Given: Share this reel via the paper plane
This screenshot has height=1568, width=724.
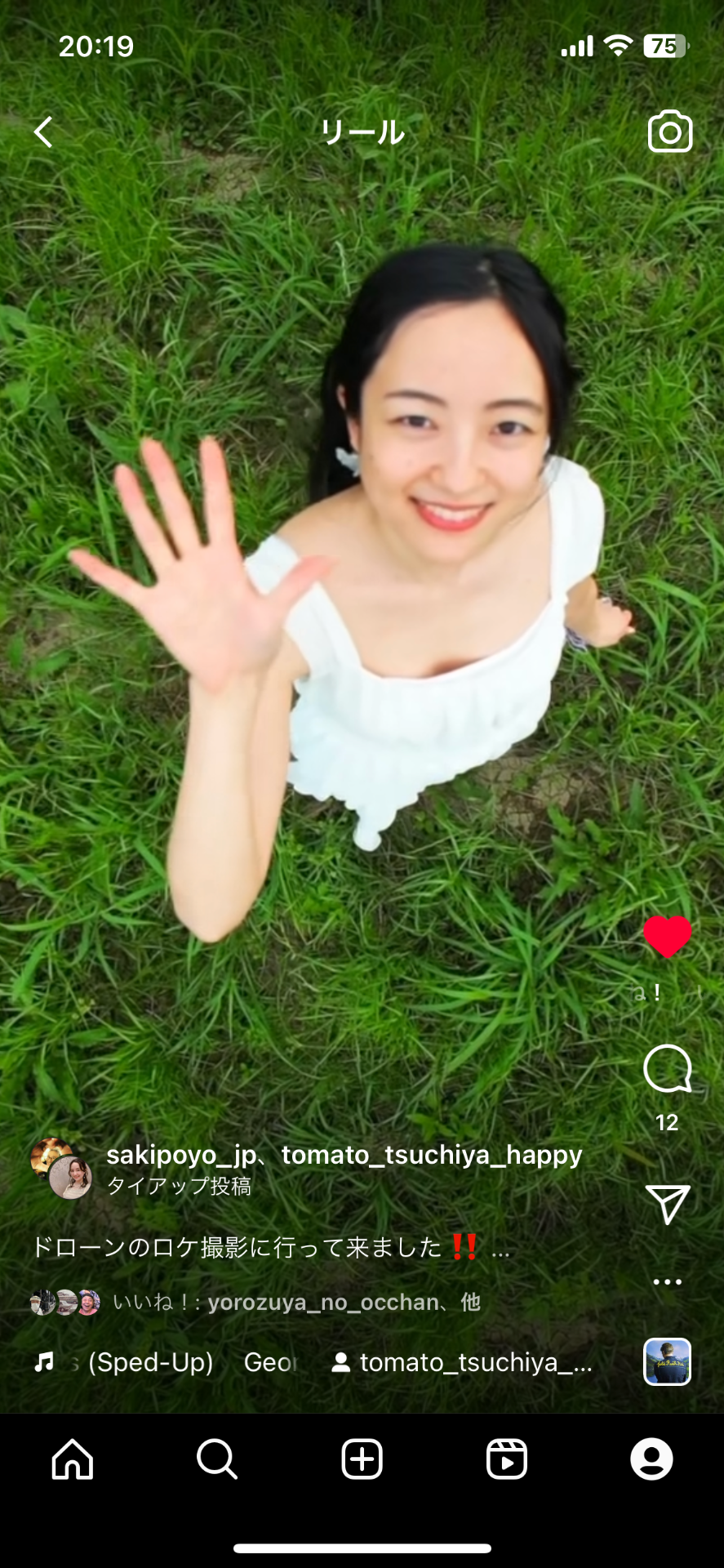Looking at the screenshot, I should click(667, 1204).
